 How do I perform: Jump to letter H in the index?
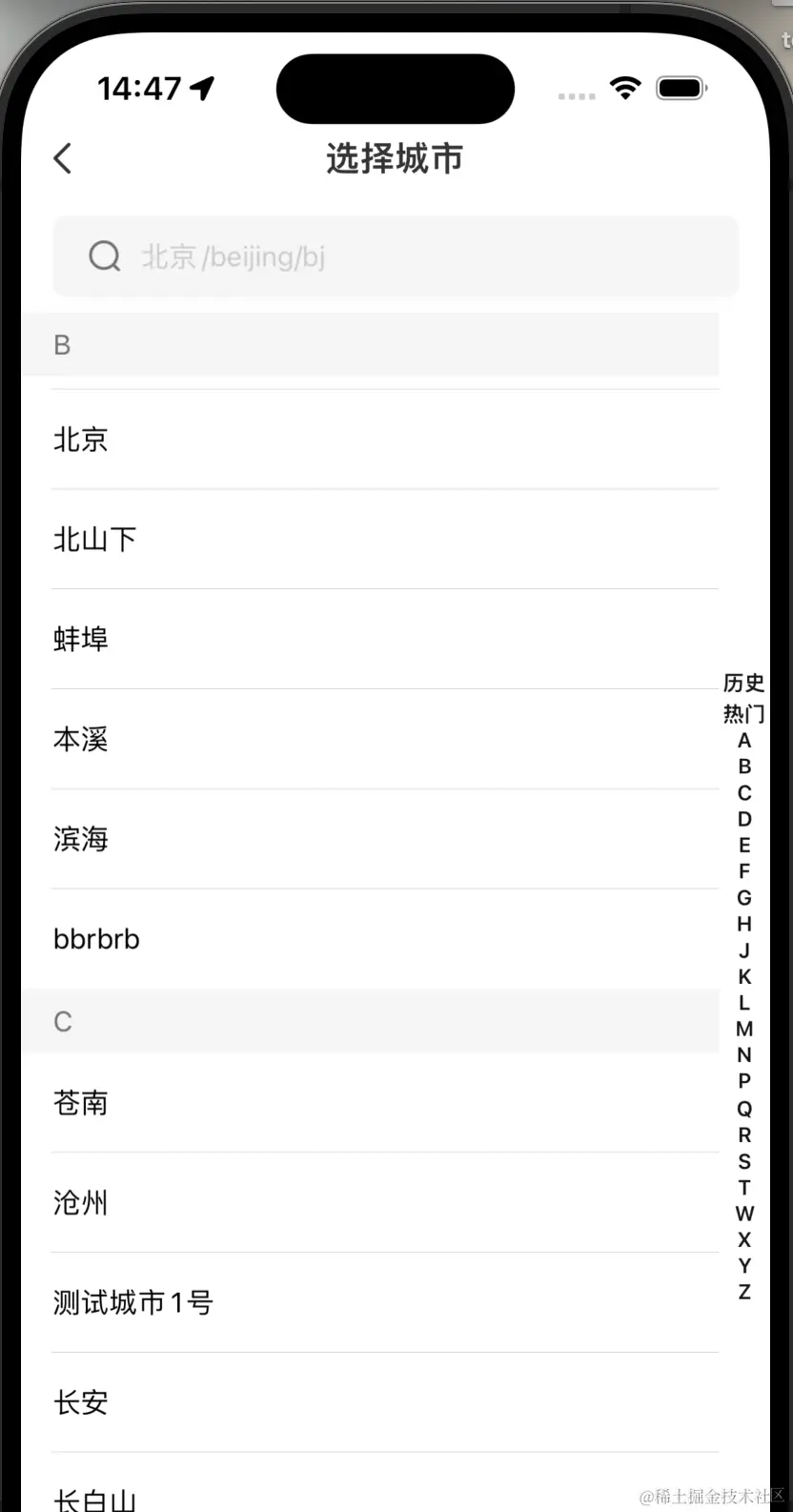[744, 924]
